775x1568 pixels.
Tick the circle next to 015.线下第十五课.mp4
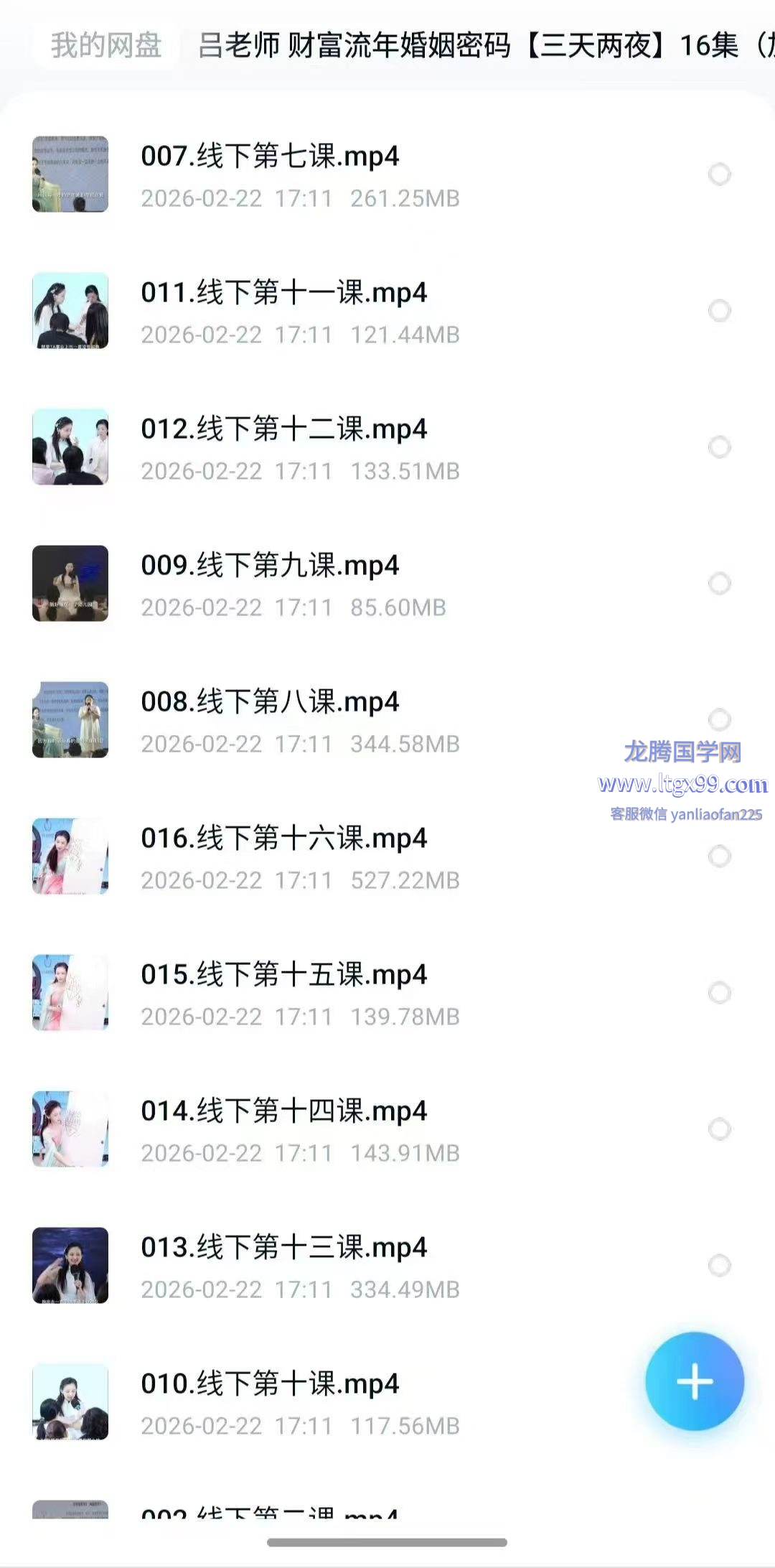coord(719,993)
